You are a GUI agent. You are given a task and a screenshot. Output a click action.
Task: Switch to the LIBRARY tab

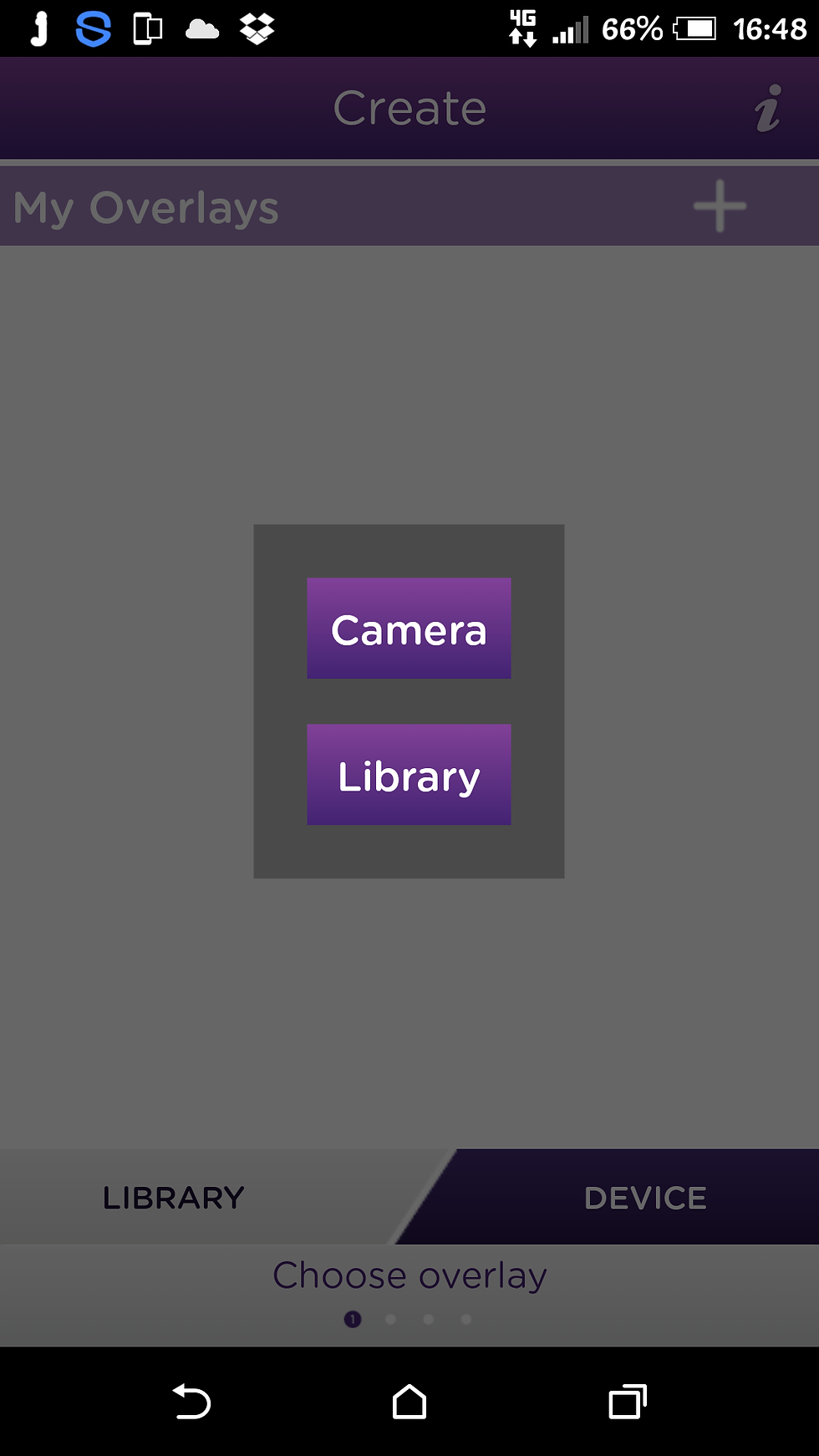(x=174, y=1198)
